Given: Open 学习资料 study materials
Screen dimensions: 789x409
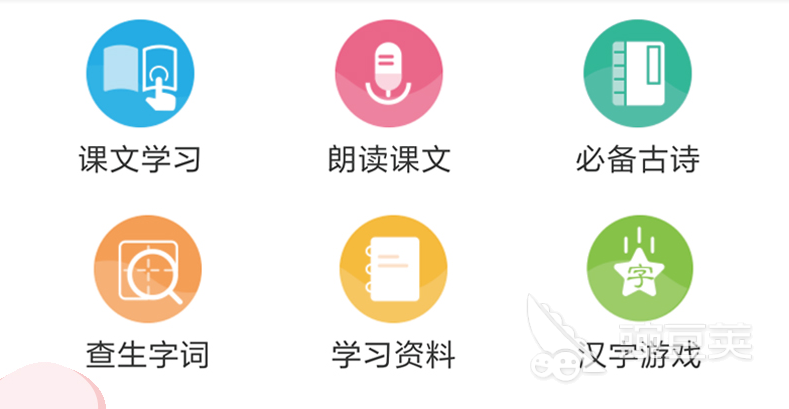Looking at the screenshot, I should (x=393, y=269).
